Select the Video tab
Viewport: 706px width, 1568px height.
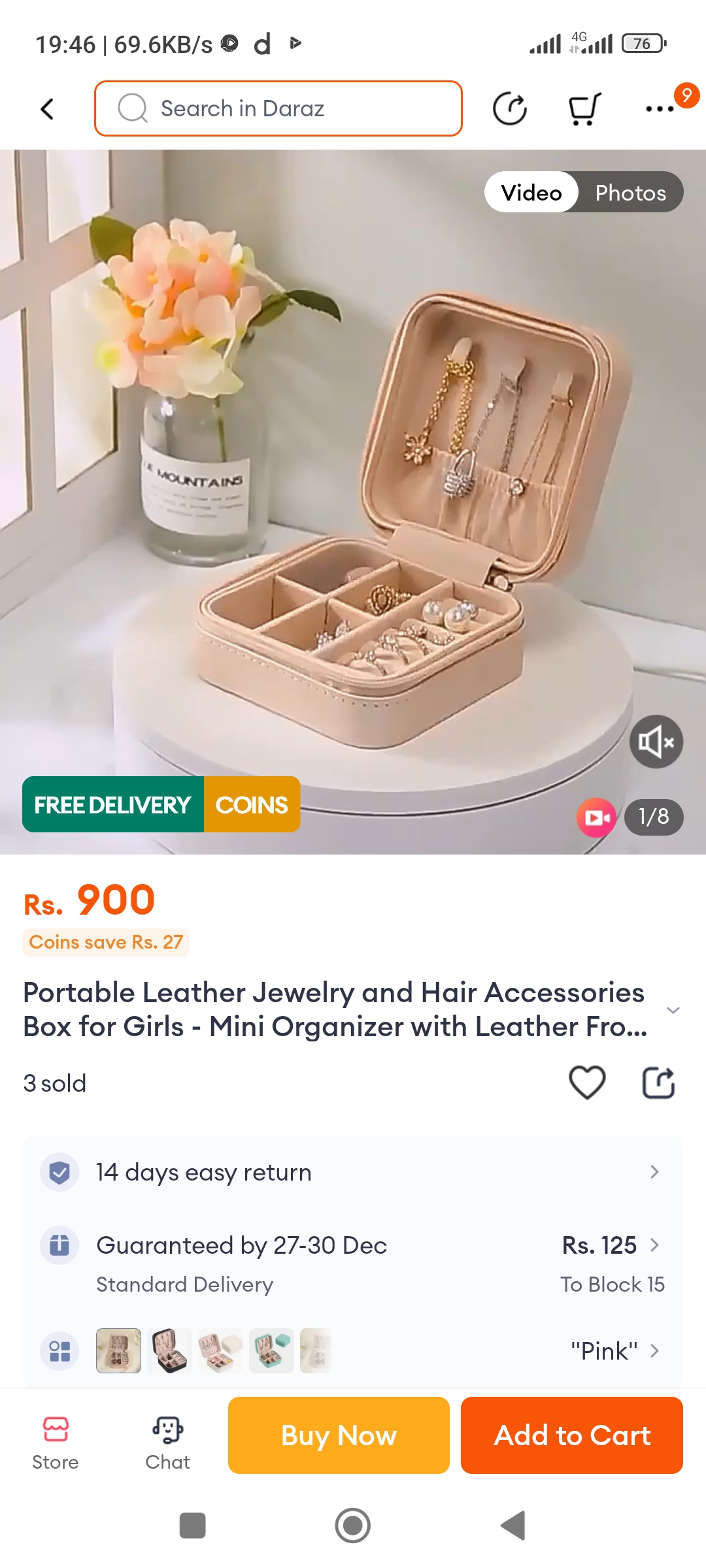pyautogui.click(x=531, y=193)
